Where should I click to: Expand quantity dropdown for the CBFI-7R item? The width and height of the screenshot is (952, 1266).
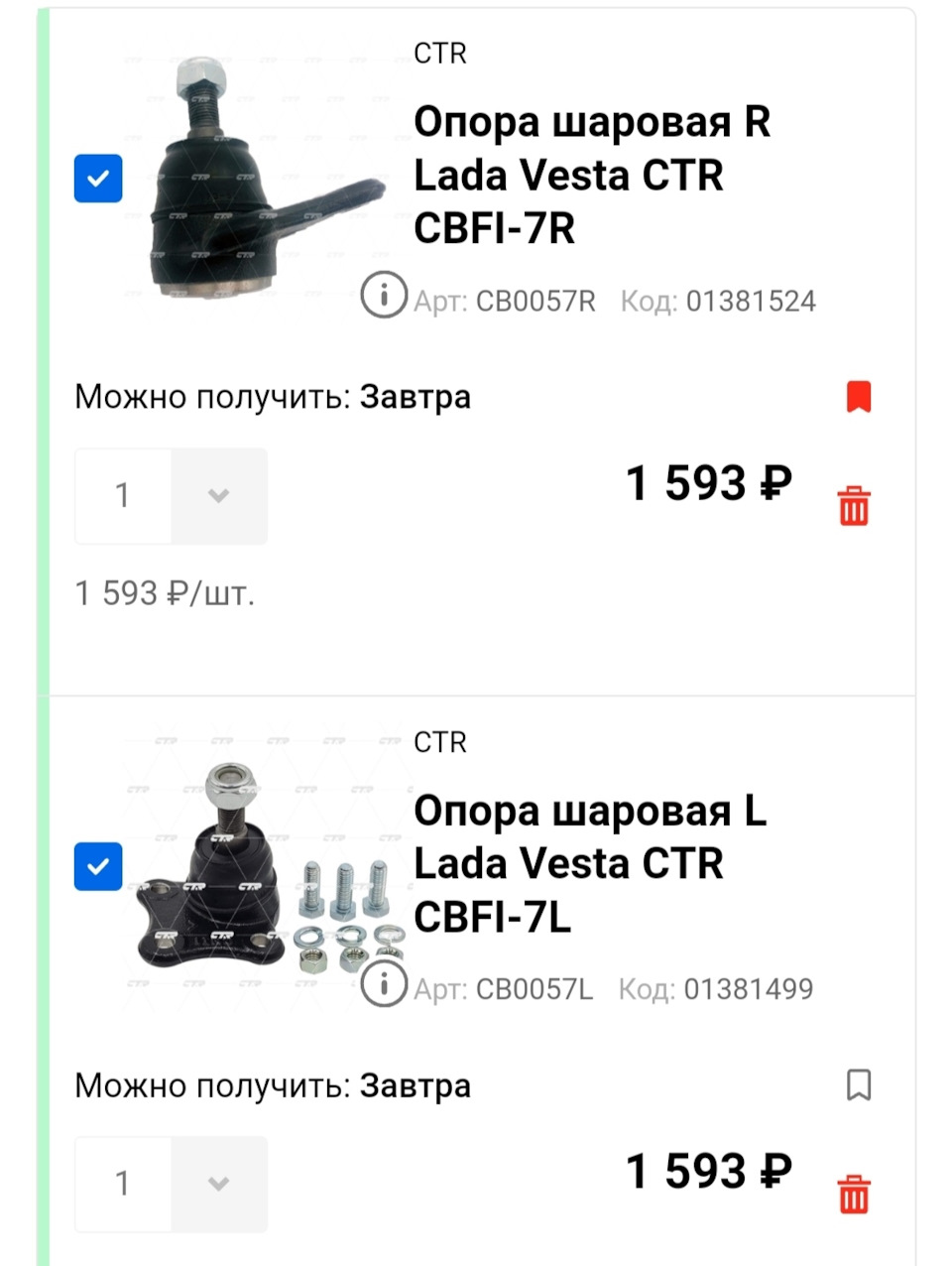click(219, 496)
